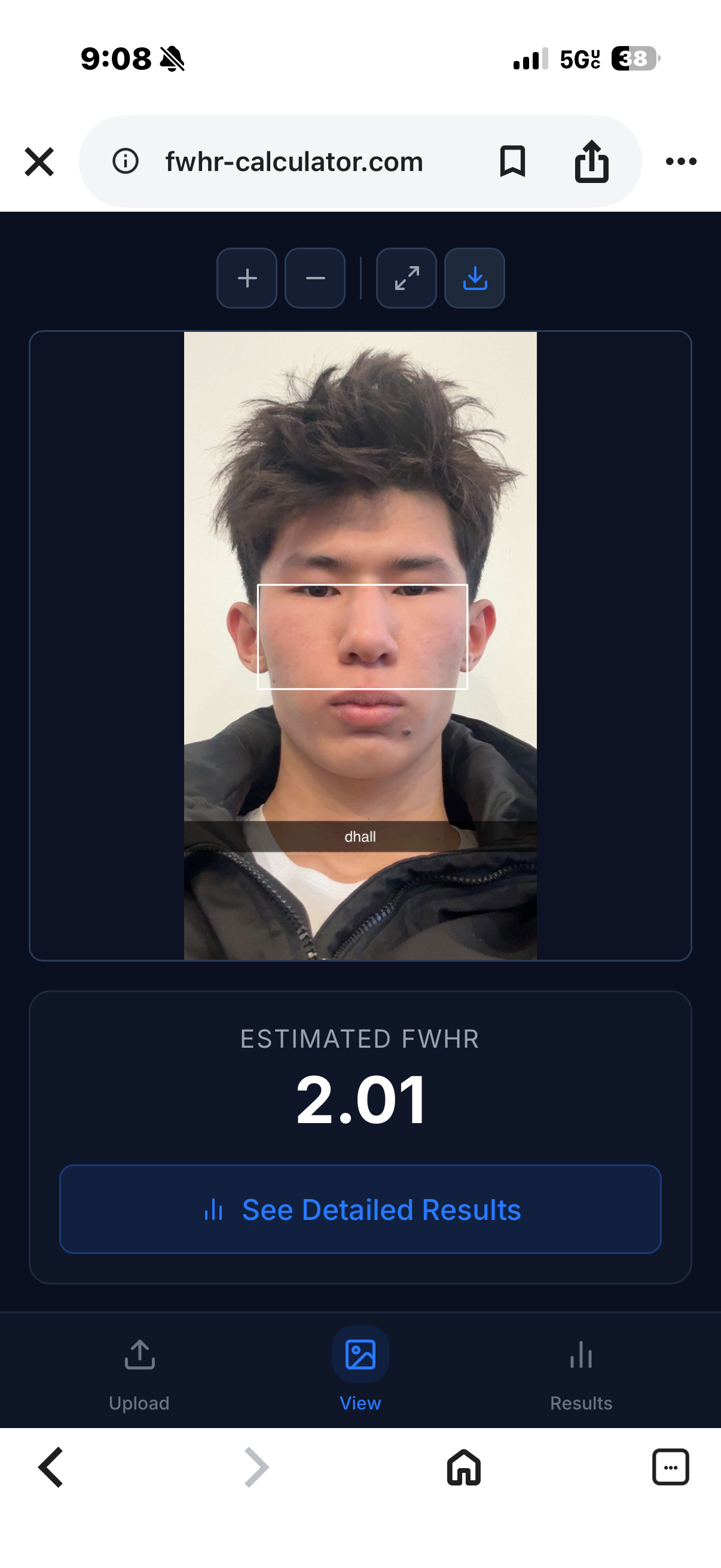721x1568 pixels.
Task: Download the analyzed image
Action: point(475,278)
